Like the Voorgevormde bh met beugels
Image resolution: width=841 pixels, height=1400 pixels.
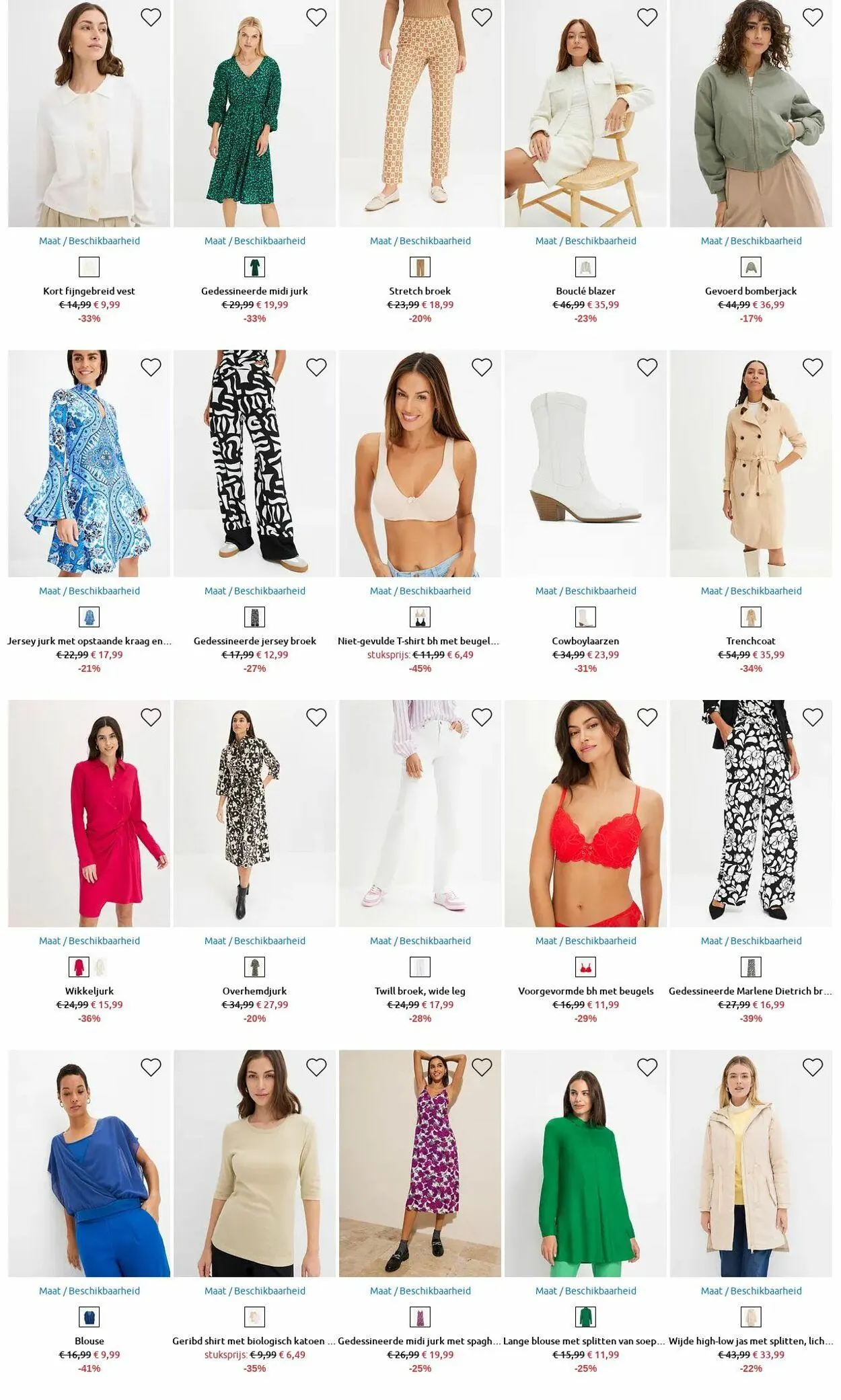647,717
